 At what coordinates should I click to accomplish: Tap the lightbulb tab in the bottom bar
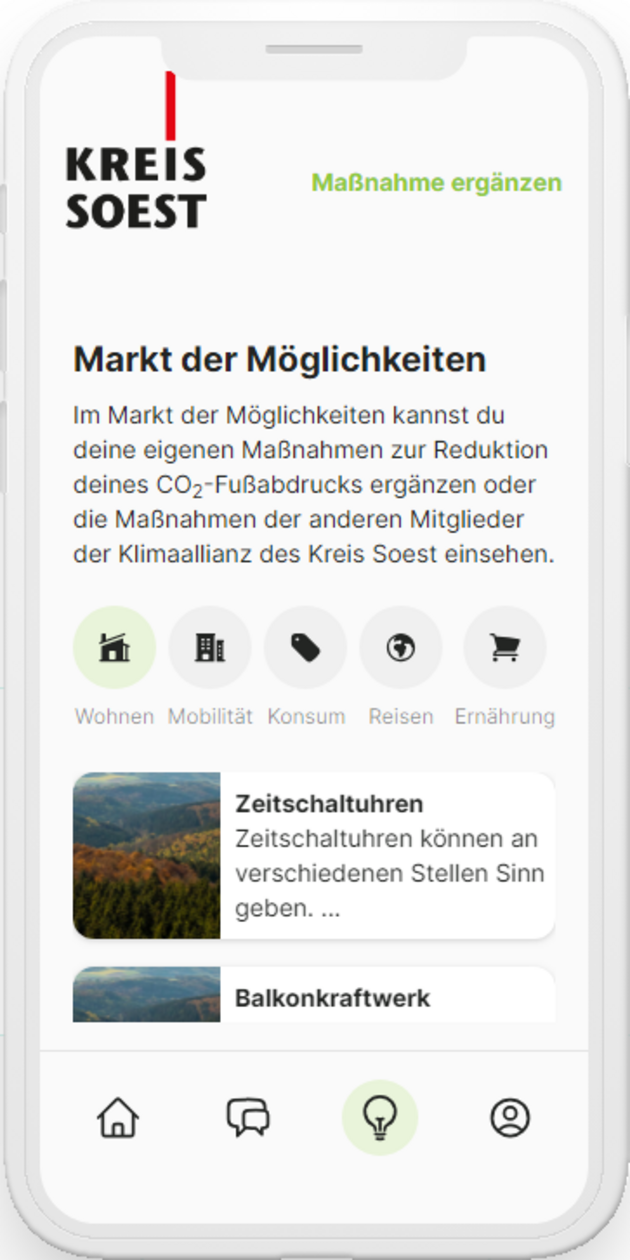tap(380, 1117)
